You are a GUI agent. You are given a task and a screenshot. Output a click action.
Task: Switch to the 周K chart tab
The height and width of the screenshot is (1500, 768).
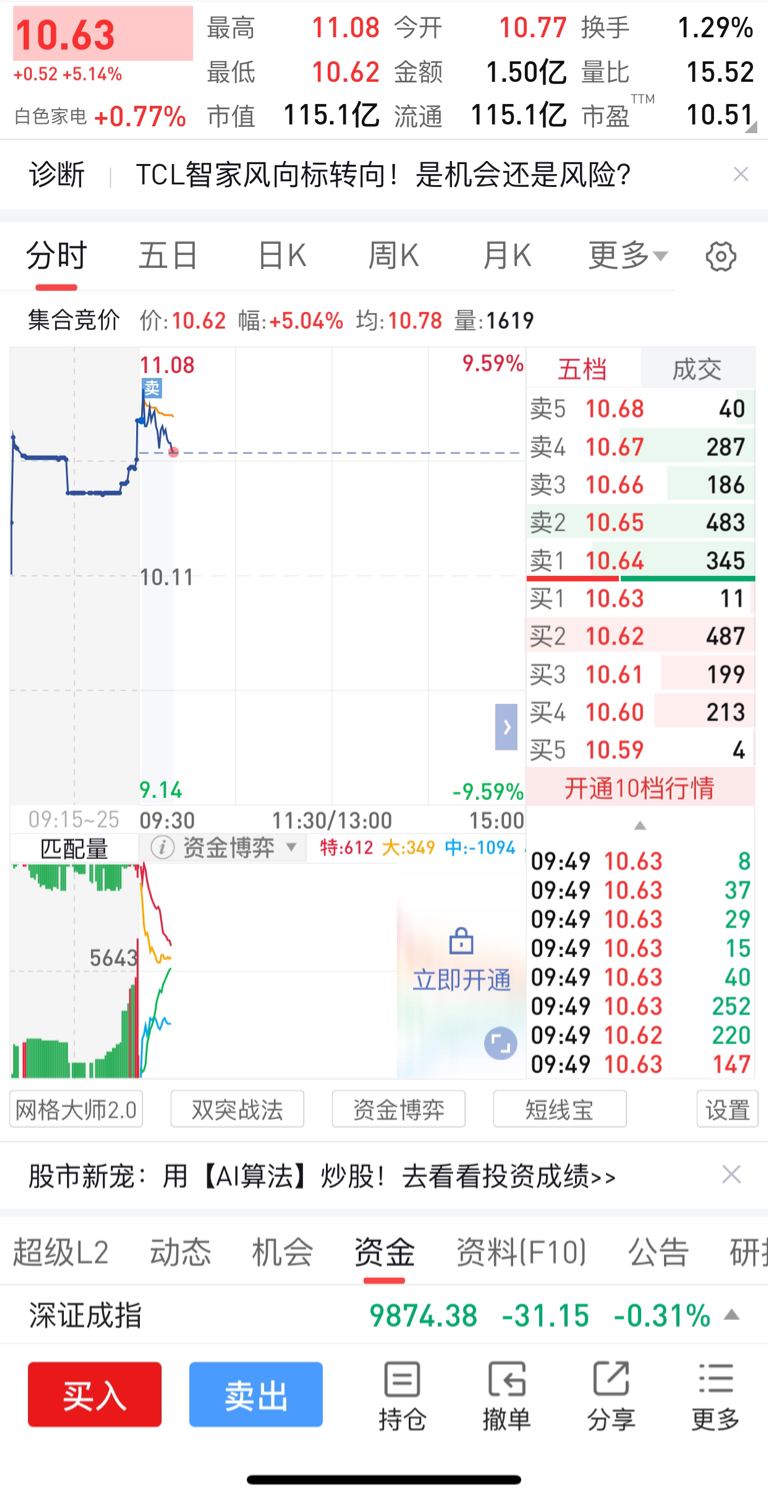click(393, 256)
